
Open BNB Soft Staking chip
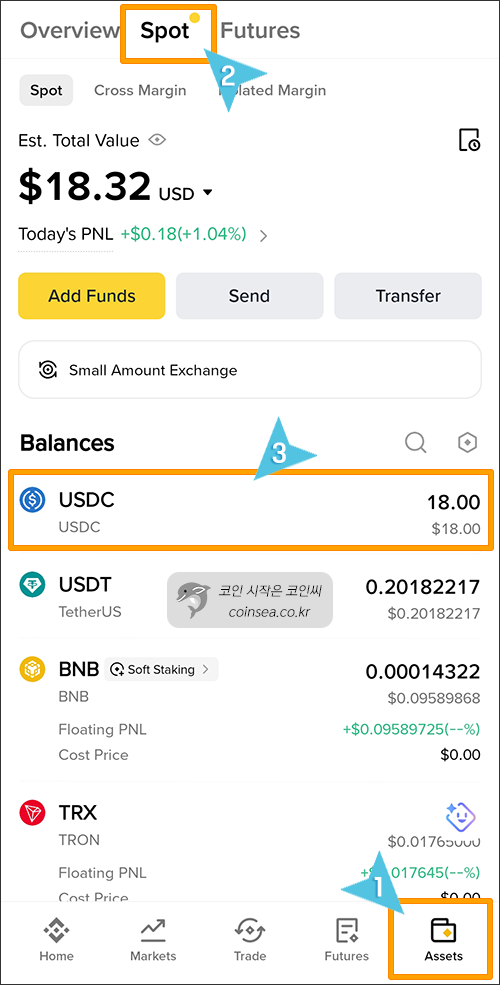(162, 670)
